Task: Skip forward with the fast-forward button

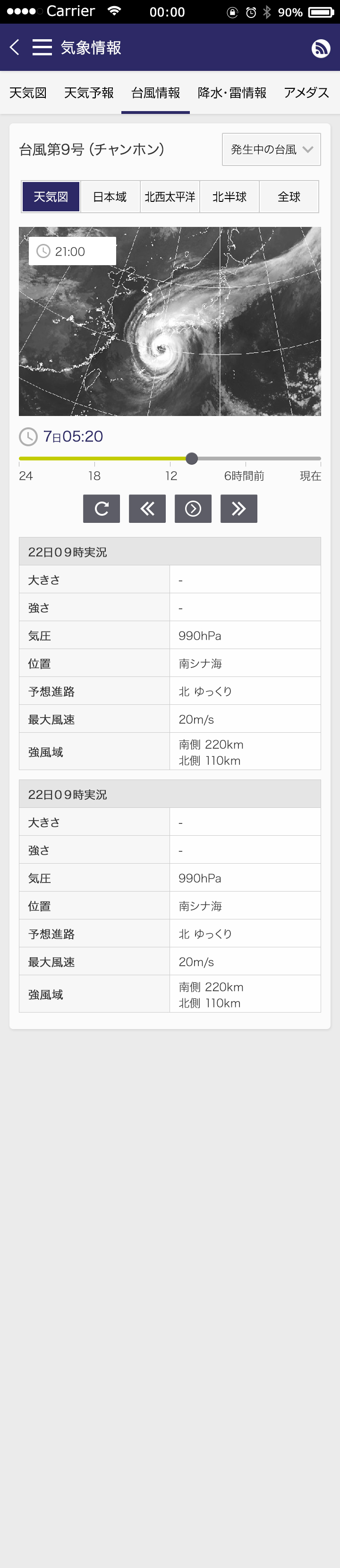Action: (x=238, y=508)
